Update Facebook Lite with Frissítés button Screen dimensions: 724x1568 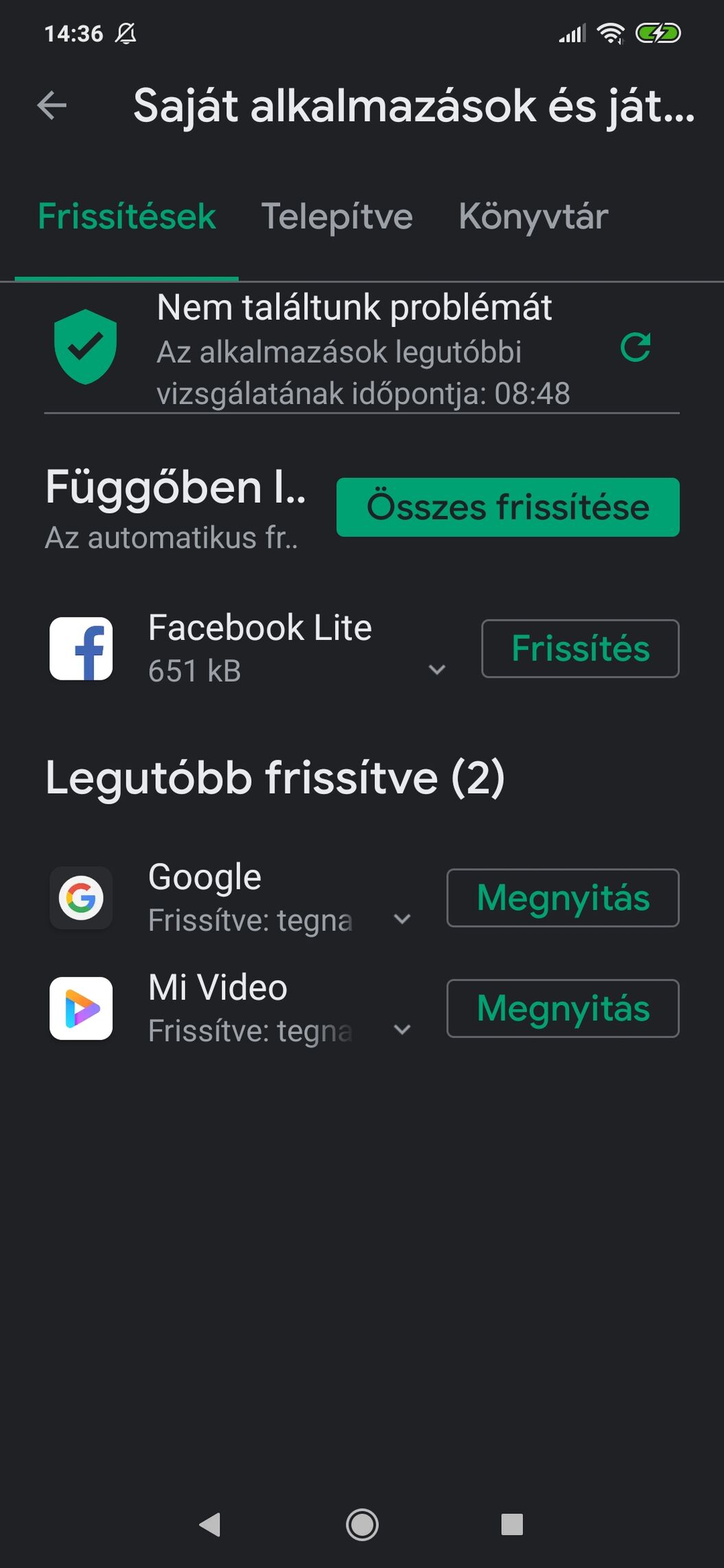[580, 648]
